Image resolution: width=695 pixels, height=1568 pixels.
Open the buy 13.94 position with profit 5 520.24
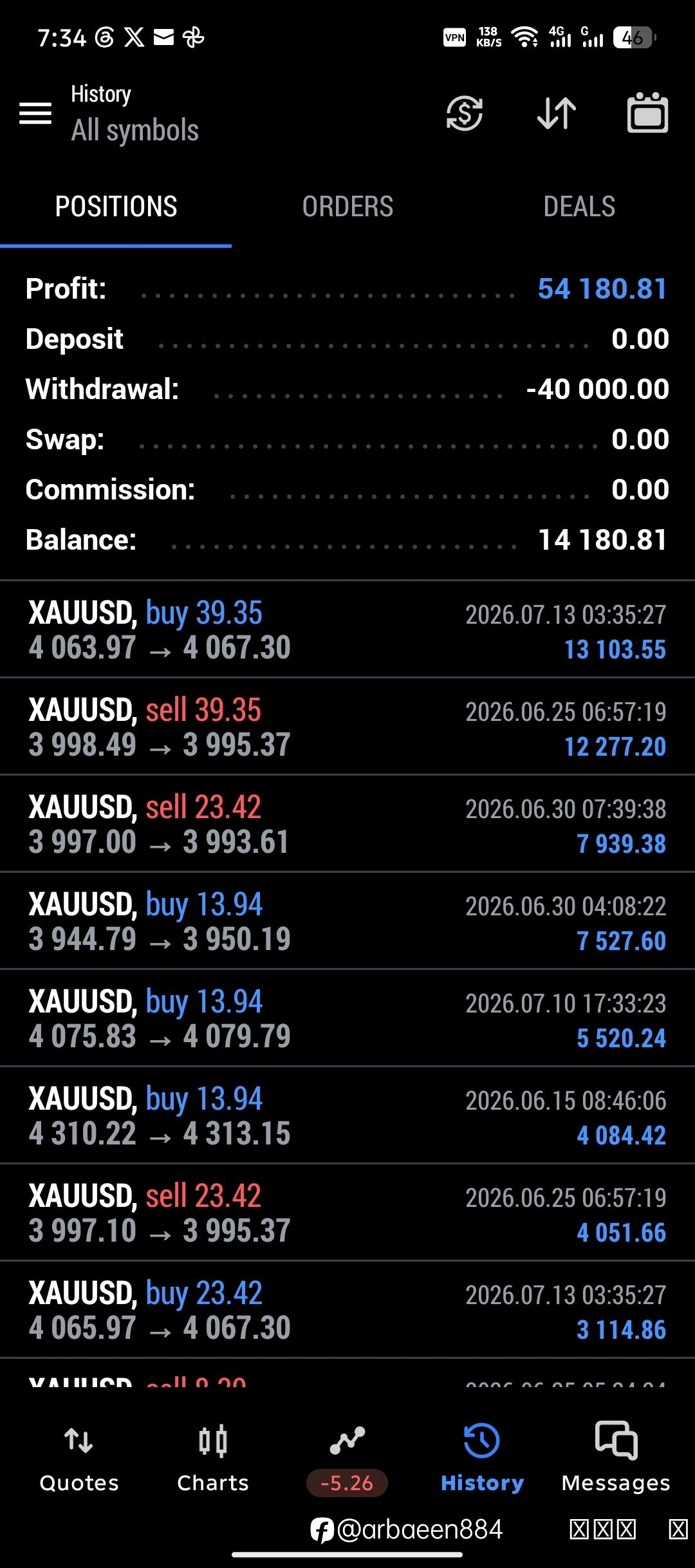(x=347, y=1018)
